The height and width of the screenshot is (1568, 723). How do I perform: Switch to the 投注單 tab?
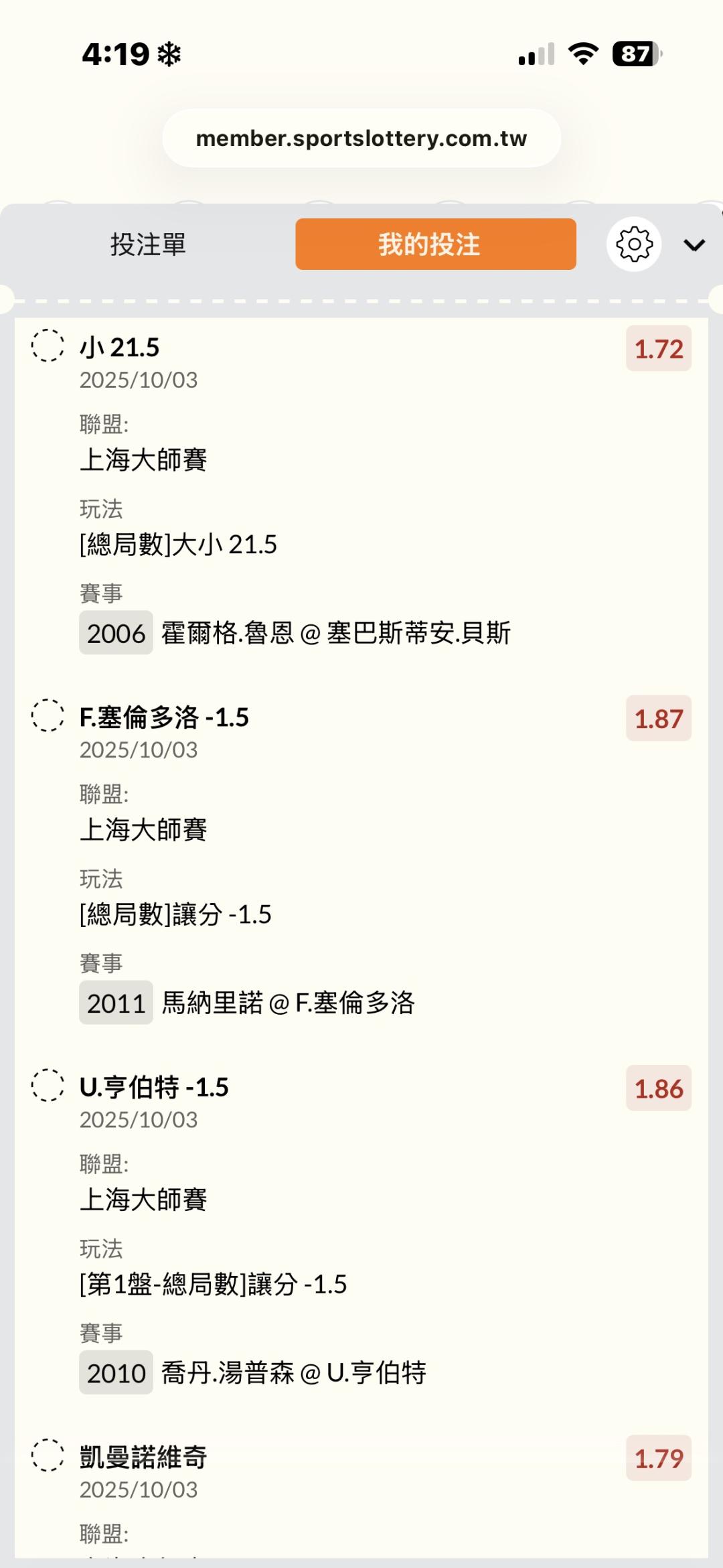coord(148,244)
